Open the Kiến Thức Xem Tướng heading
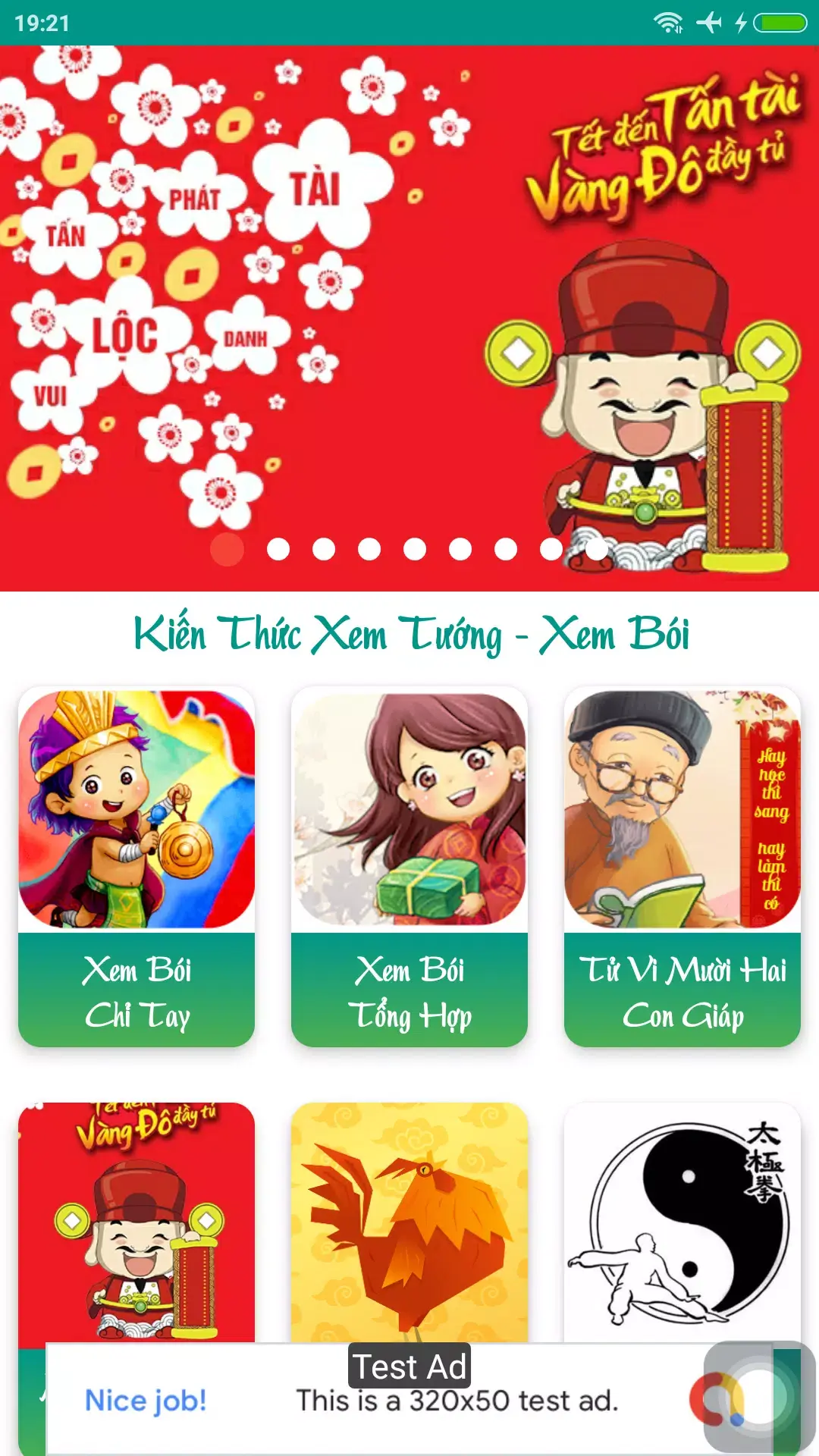 [x=409, y=634]
